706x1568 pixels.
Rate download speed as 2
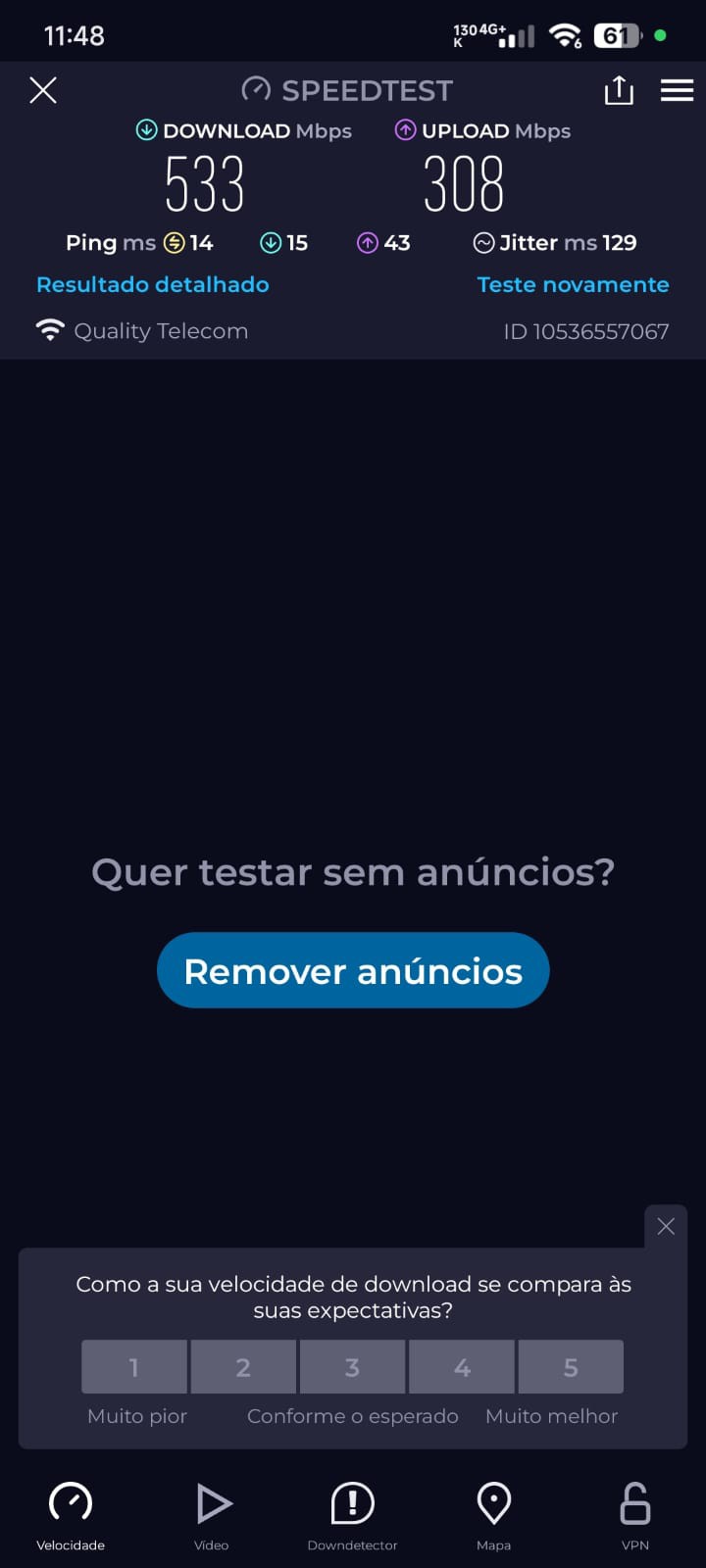[x=243, y=1366]
